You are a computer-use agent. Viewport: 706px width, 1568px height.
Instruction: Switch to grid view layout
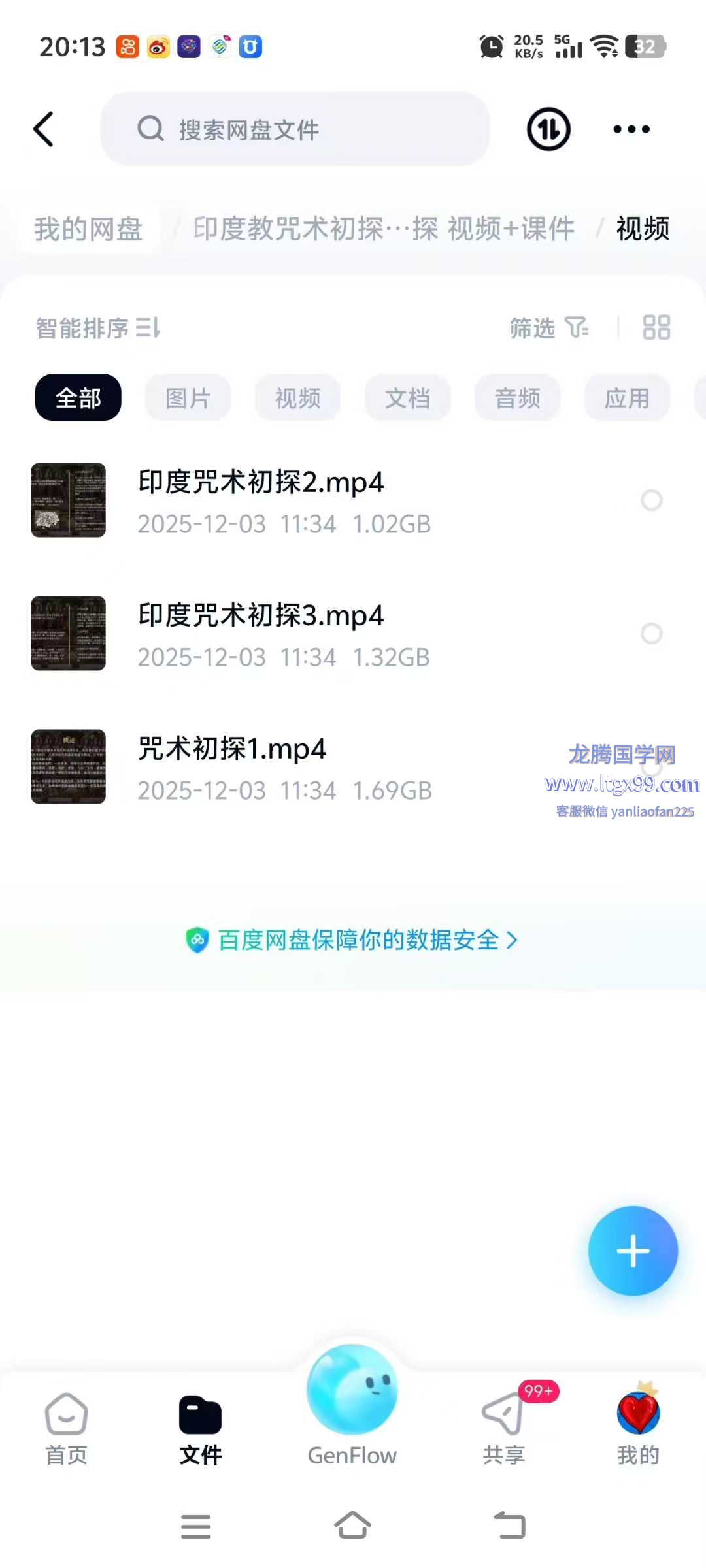click(x=656, y=328)
